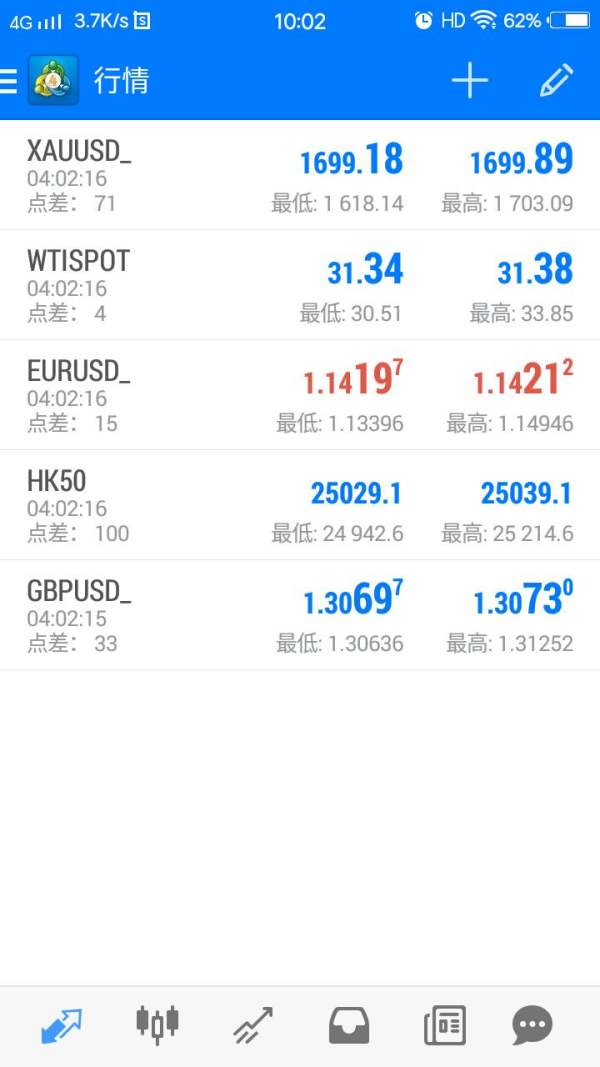Switch to the candlestick chart tab
This screenshot has height=1067, width=600.
click(157, 1024)
